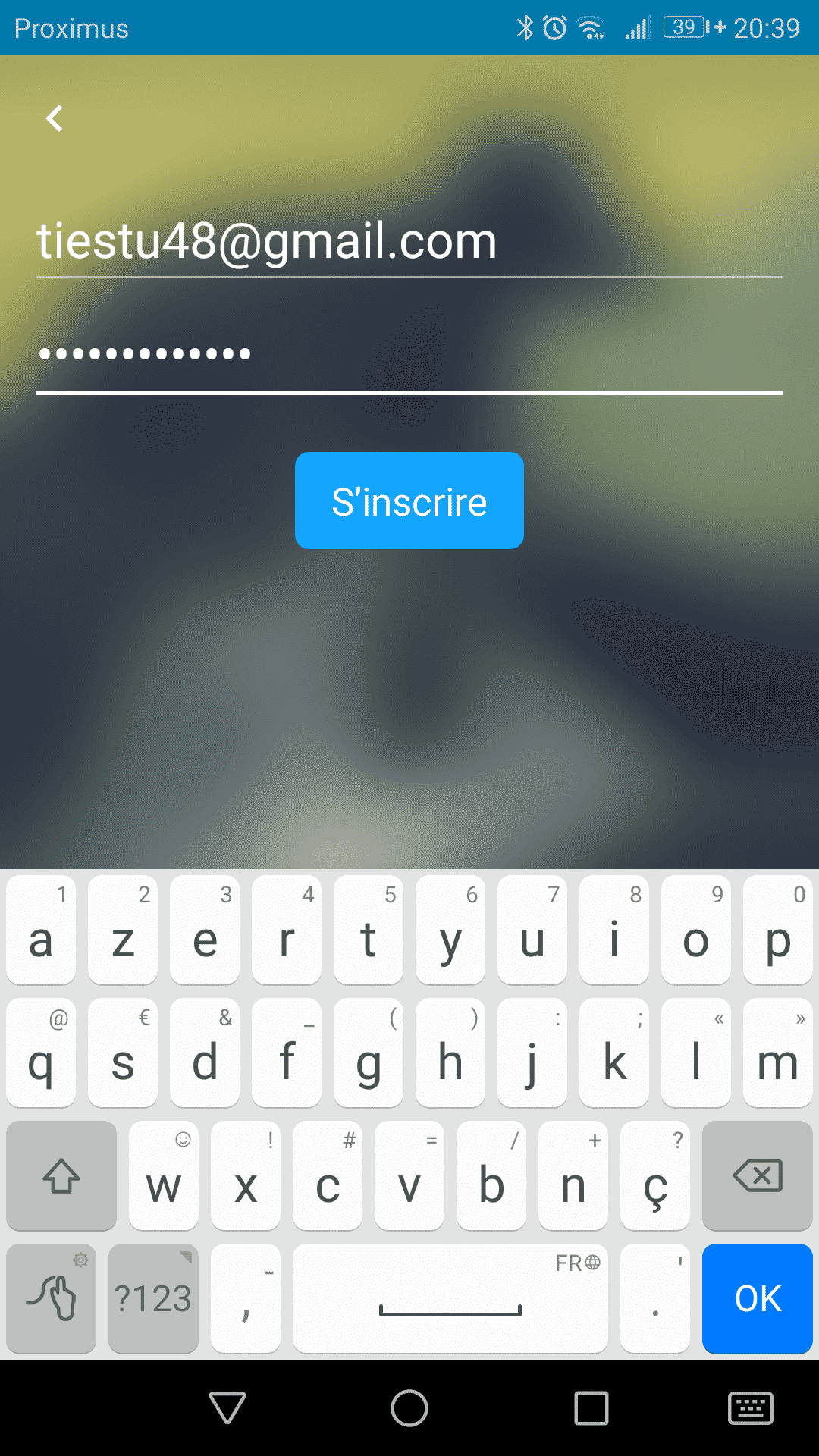Edit the email field tiestu48@gmail.com
Viewport: 819px width, 1456px height.
coord(409,241)
